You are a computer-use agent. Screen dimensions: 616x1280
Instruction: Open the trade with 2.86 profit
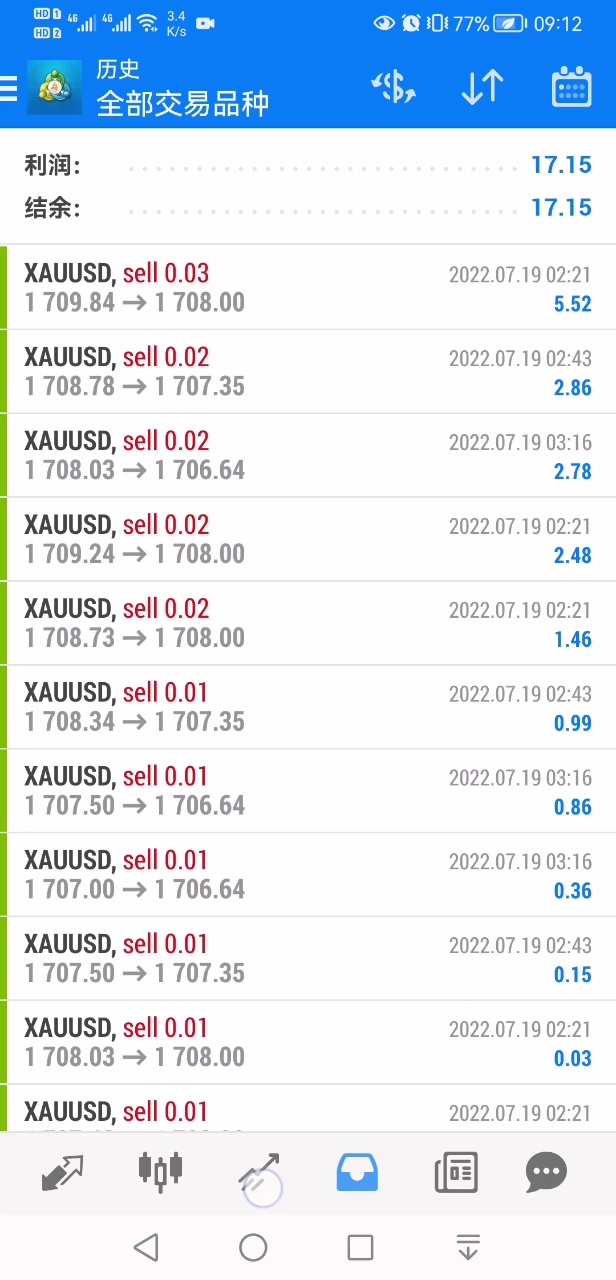[308, 372]
